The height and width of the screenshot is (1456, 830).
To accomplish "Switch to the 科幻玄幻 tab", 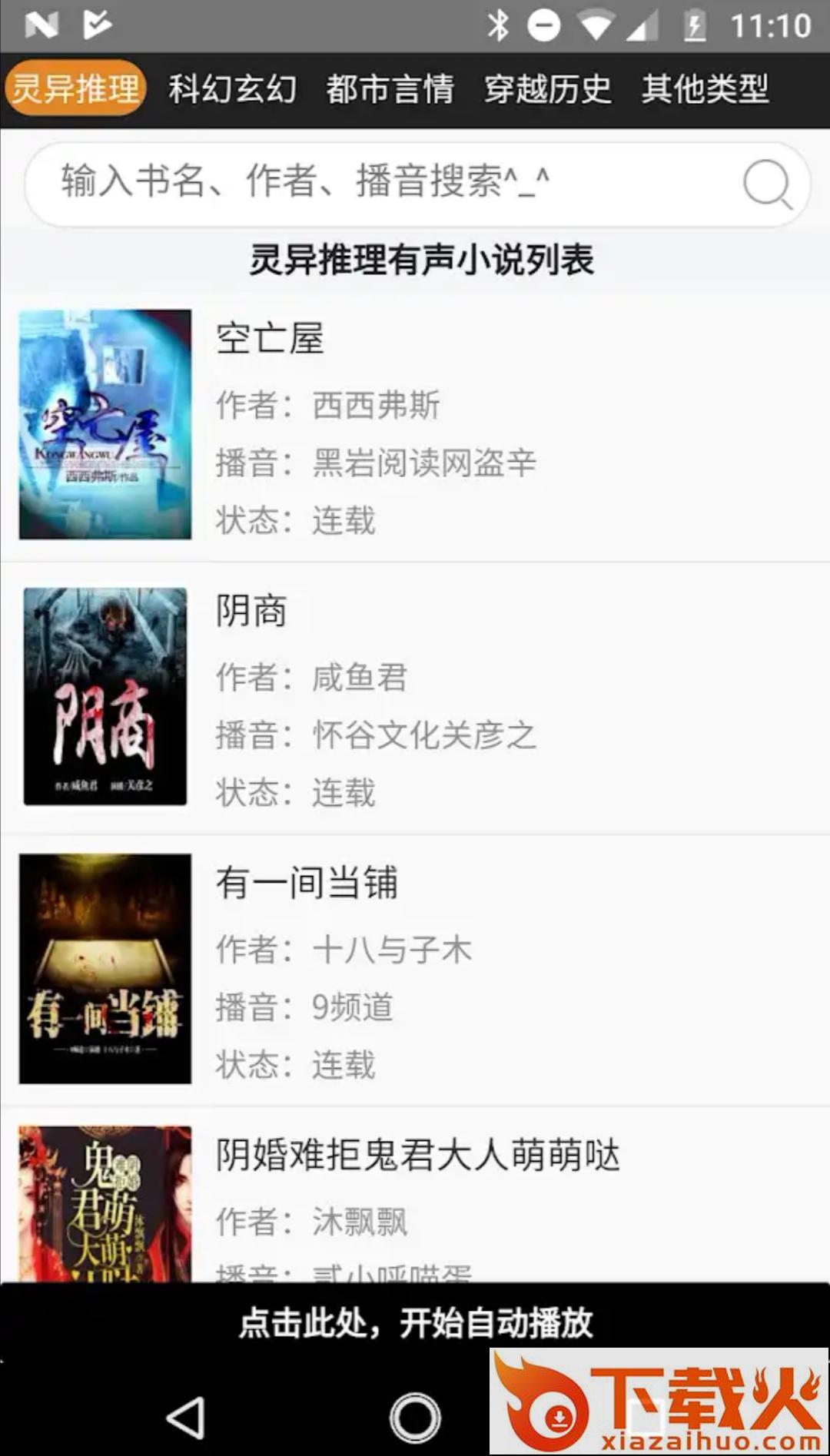I will (x=232, y=89).
